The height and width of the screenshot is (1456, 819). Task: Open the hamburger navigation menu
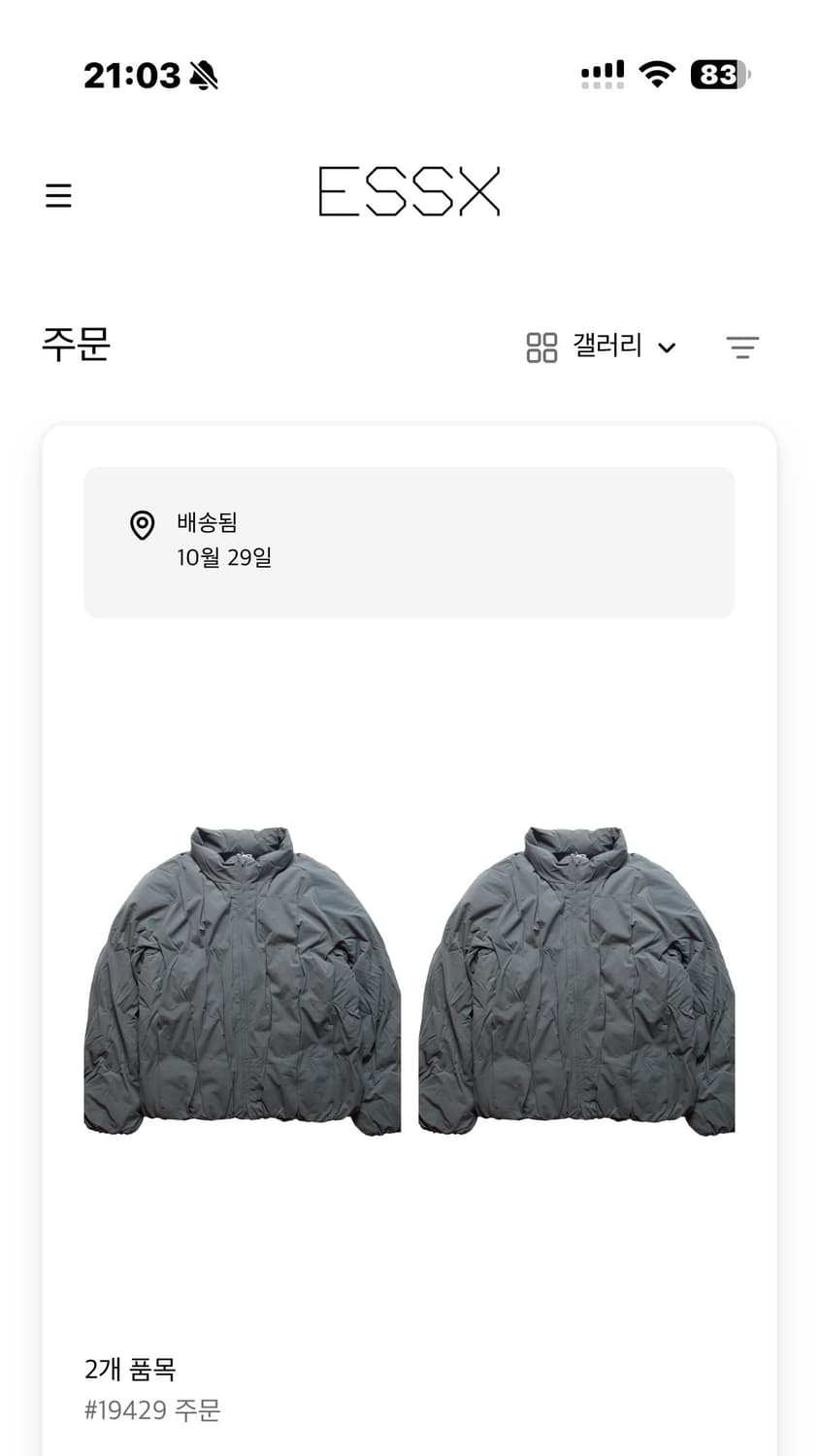59,195
